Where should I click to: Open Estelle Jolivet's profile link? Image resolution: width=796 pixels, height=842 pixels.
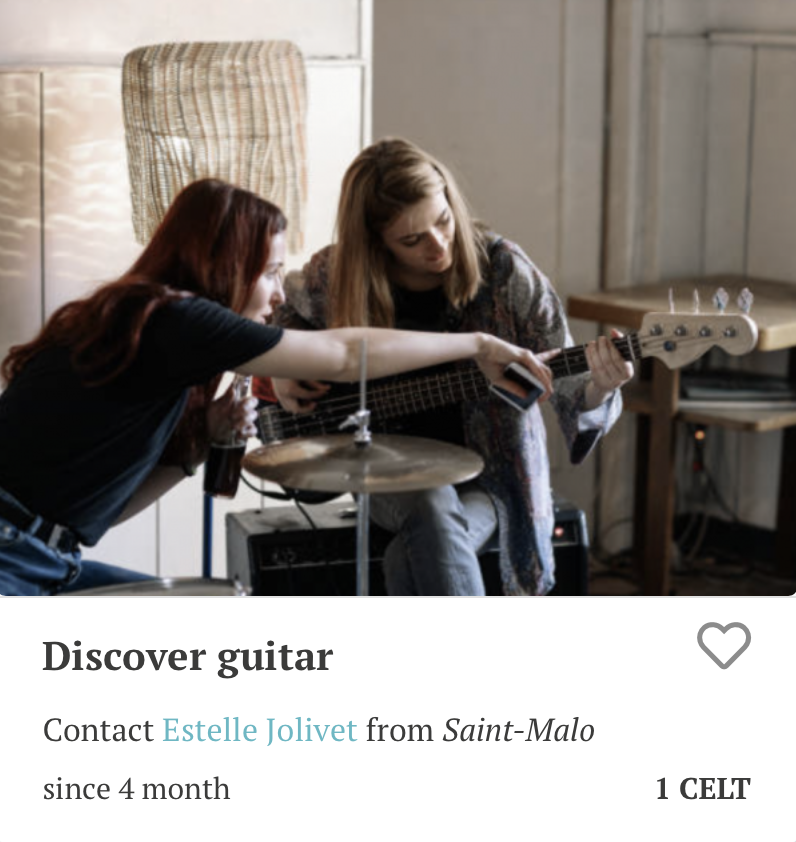[x=259, y=731]
